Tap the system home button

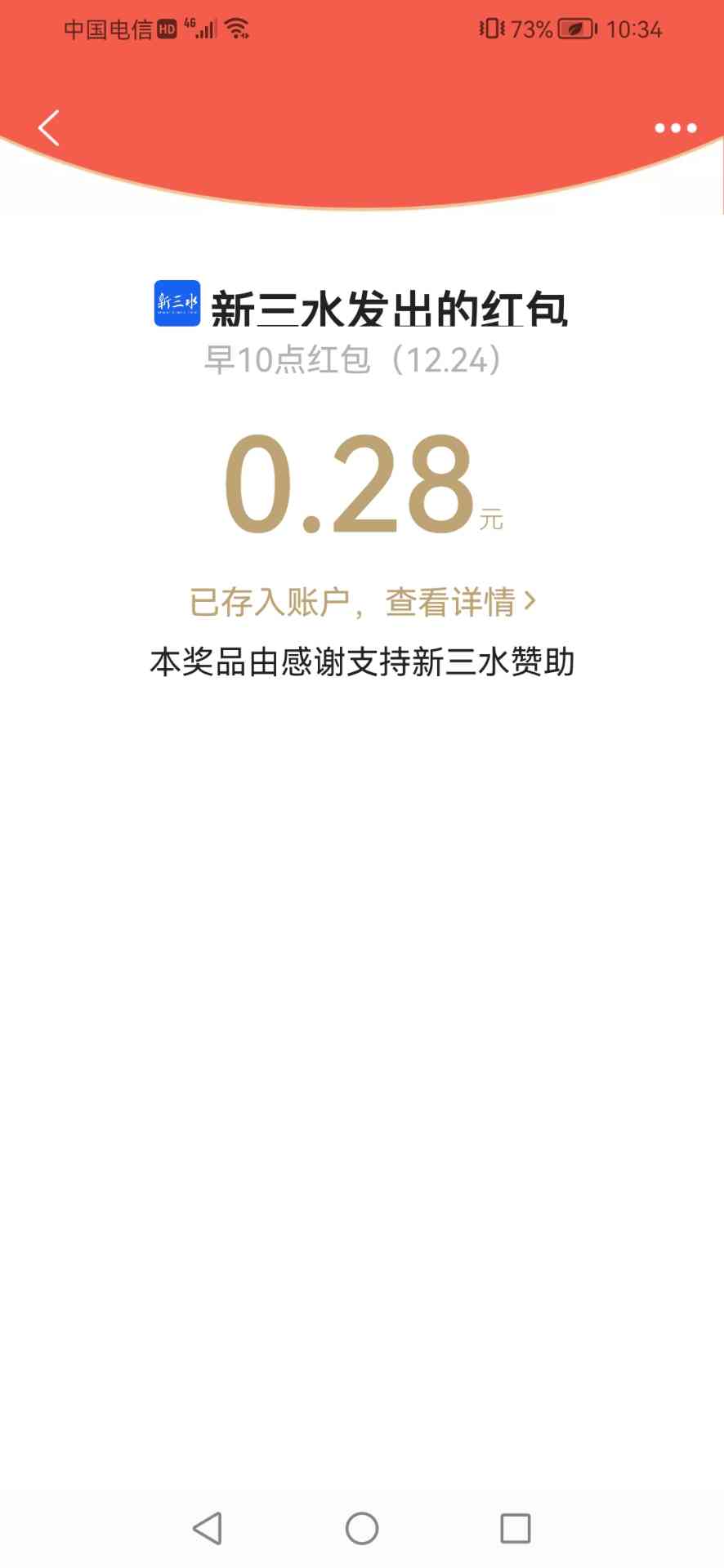[x=362, y=1528]
